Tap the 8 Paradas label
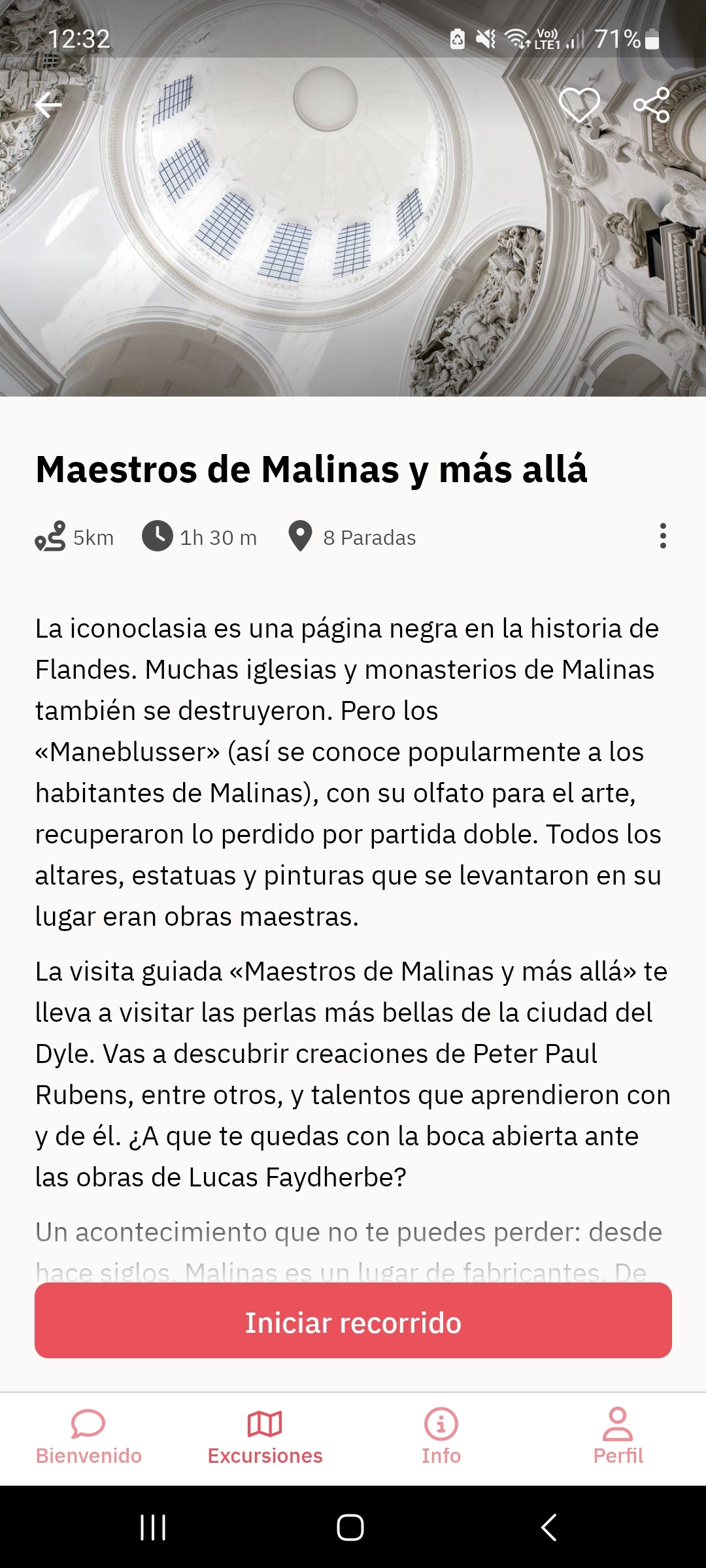 369,538
